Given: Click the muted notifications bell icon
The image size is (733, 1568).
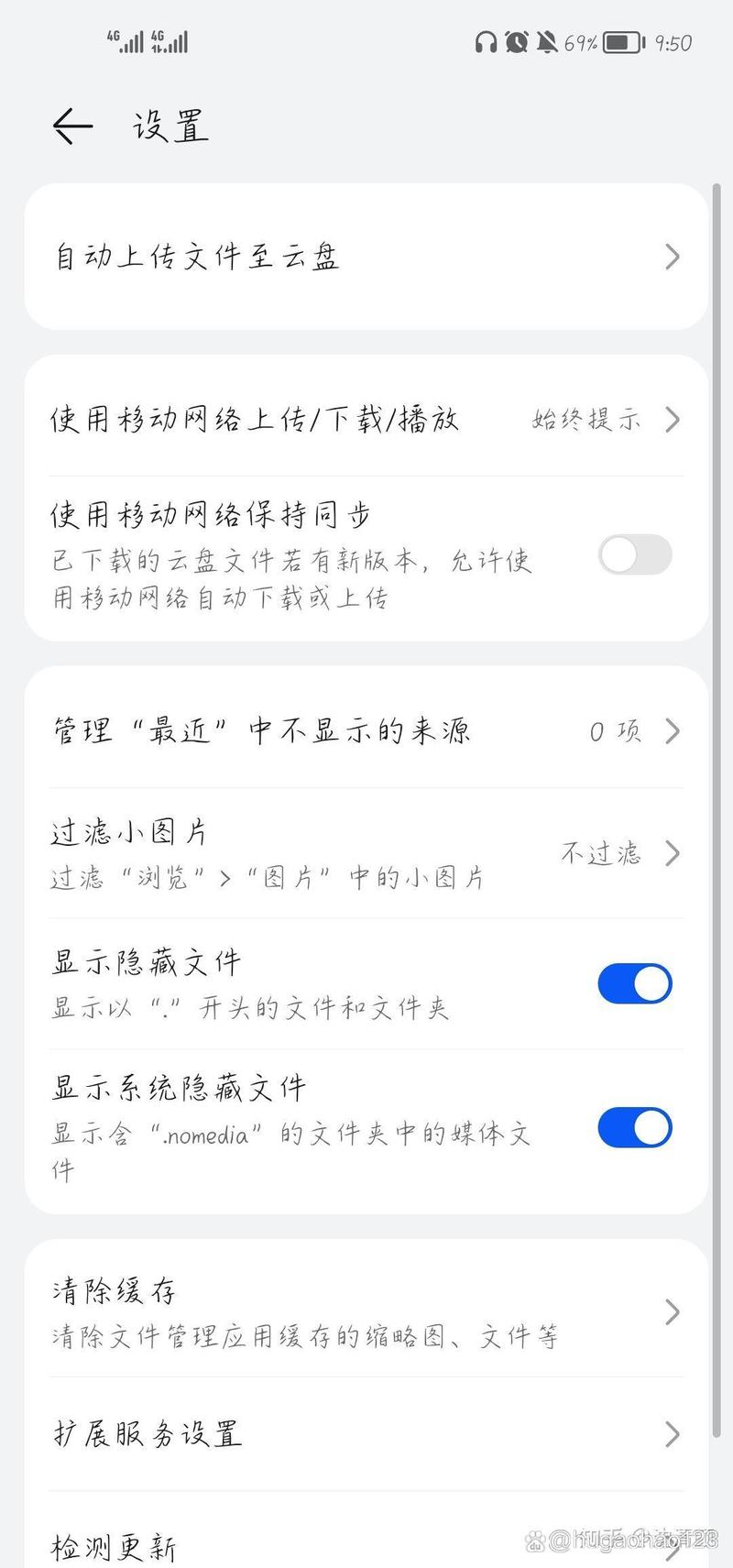Looking at the screenshot, I should coord(547,41).
